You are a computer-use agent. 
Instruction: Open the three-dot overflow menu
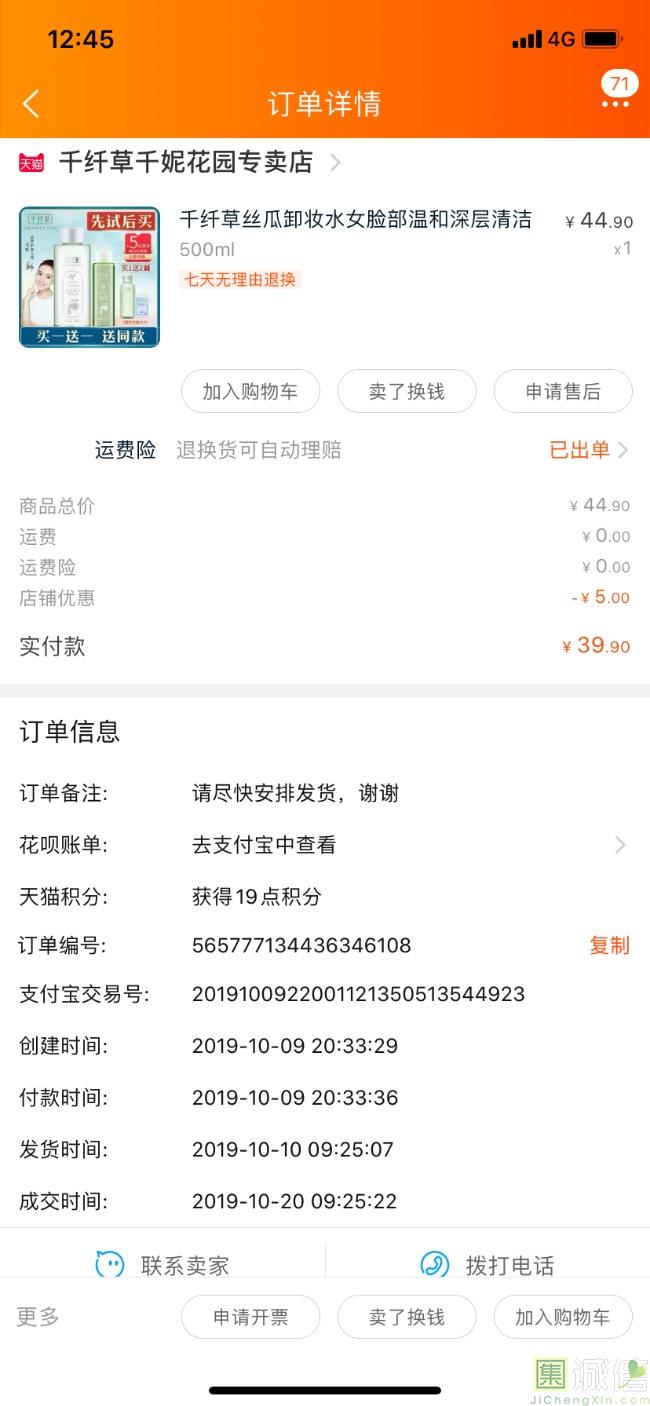(x=616, y=103)
